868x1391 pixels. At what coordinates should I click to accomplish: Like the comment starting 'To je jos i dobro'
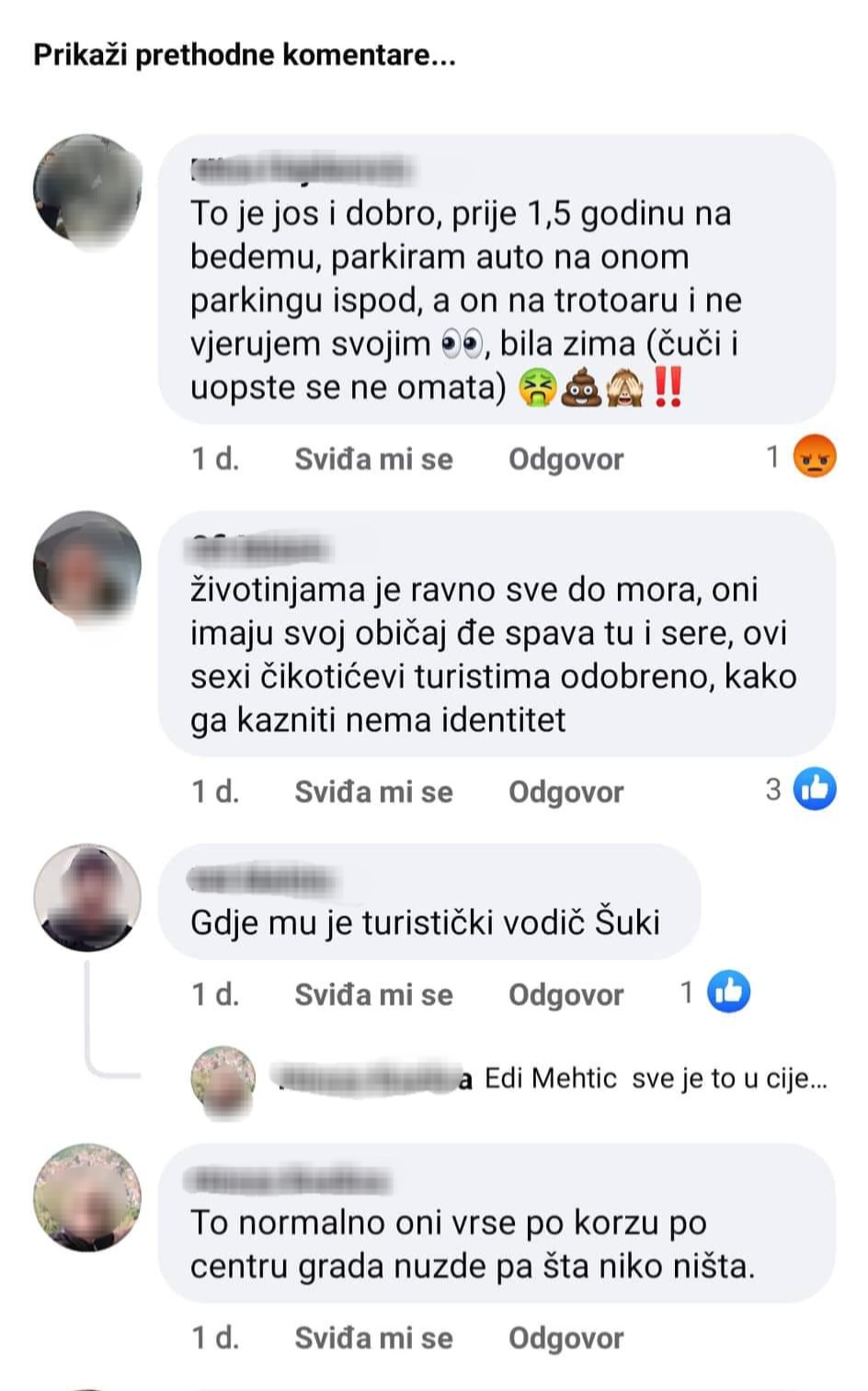pyautogui.click(x=373, y=458)
